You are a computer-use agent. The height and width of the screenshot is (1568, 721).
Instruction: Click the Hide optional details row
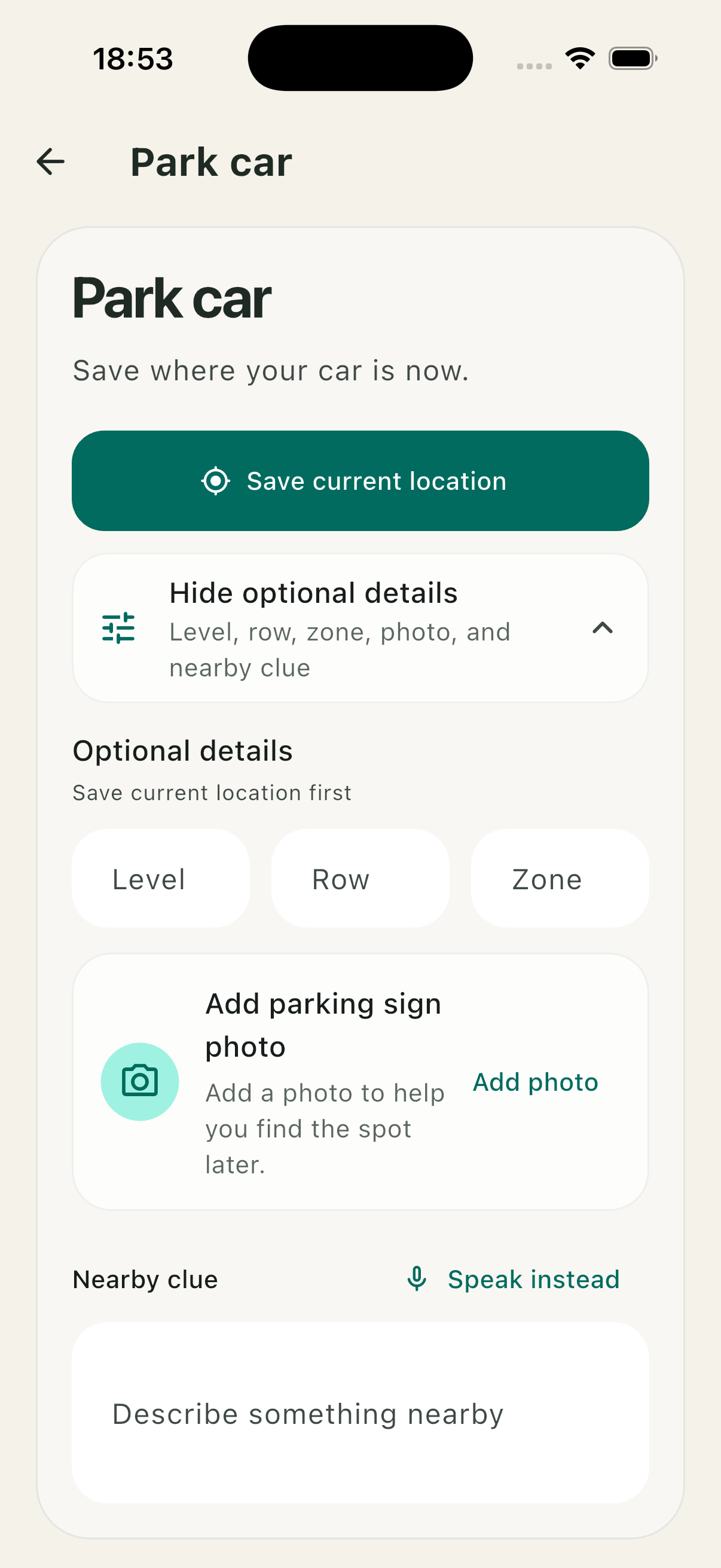pos(360,629)
